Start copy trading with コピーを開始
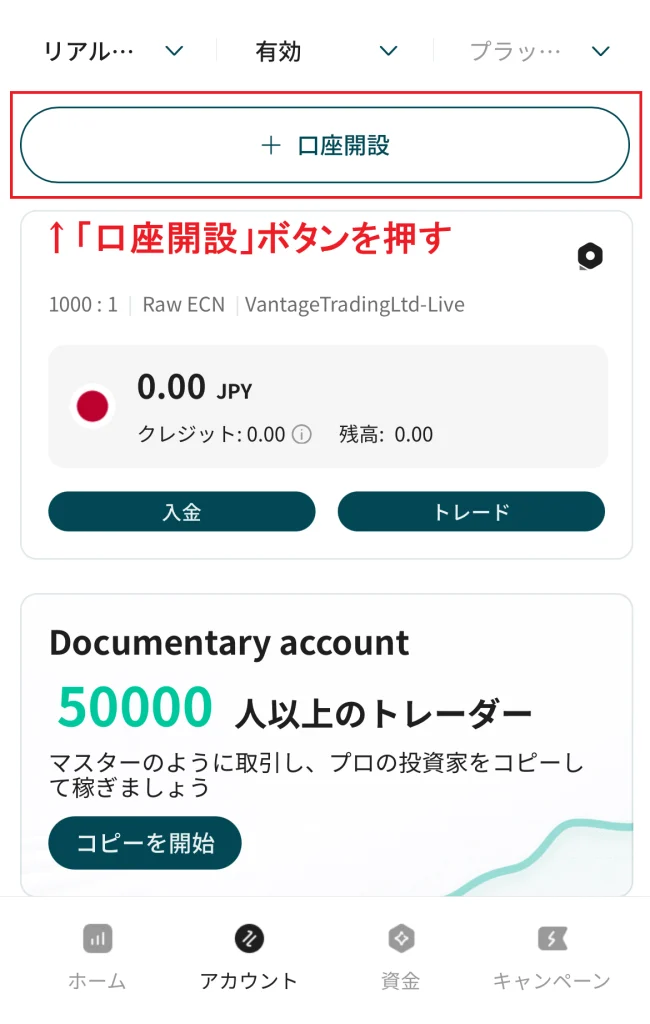This screenshot has height=1024, width=650. coord(145,843)
